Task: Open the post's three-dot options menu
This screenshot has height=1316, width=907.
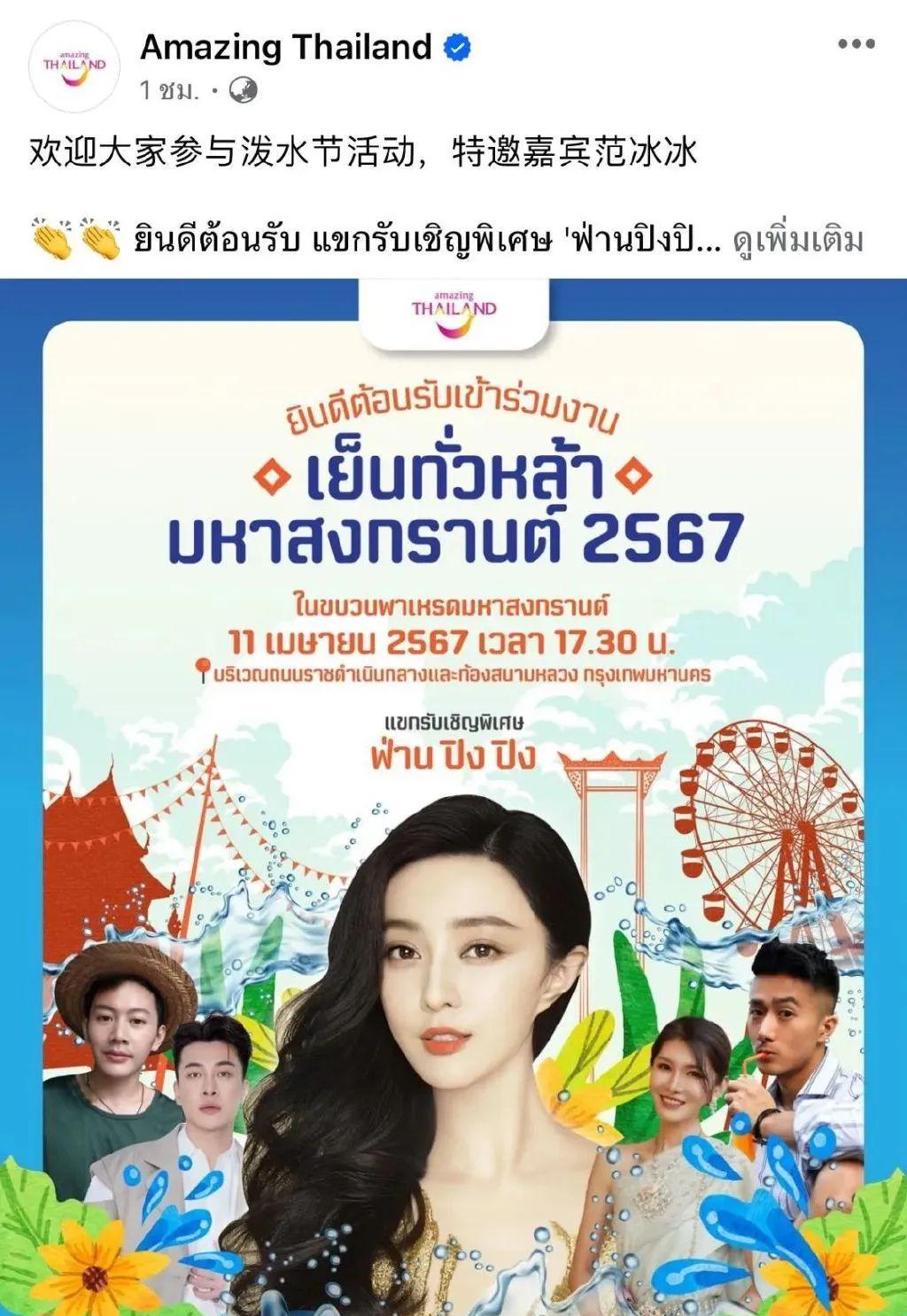Action: [856, 45]
